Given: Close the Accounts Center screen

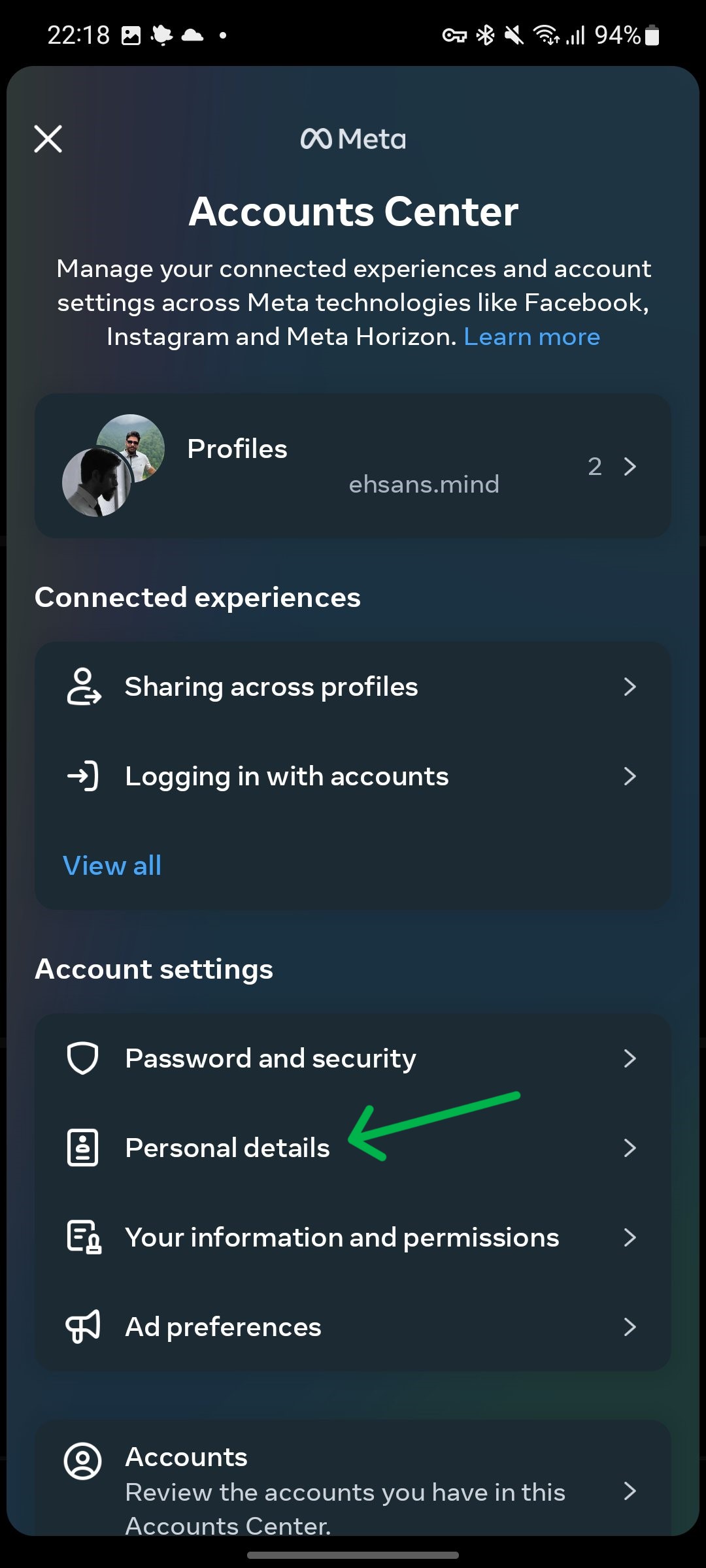Looking at the screenshot, I should (48, 139).
